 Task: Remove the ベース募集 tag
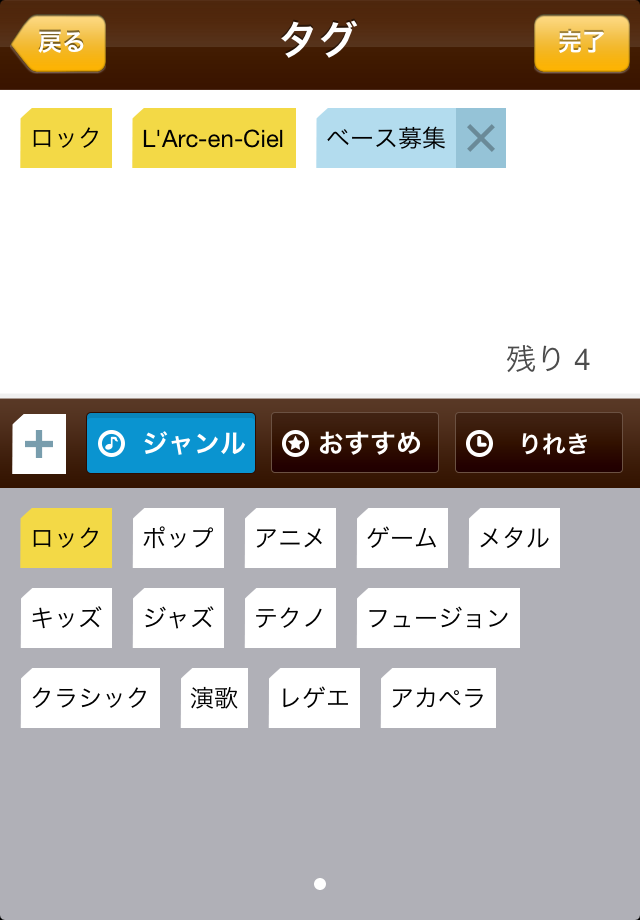(481, 138)
